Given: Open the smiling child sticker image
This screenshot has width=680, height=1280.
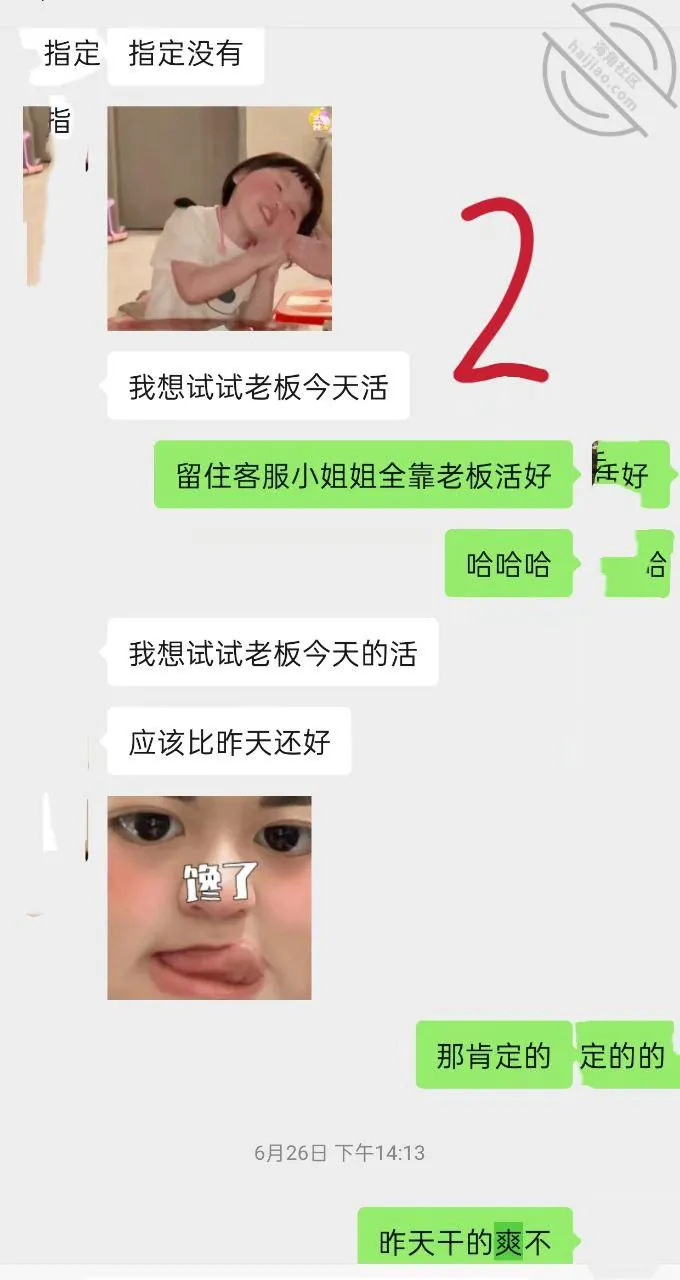Looking at the screenshot, I should click(219, 218).
